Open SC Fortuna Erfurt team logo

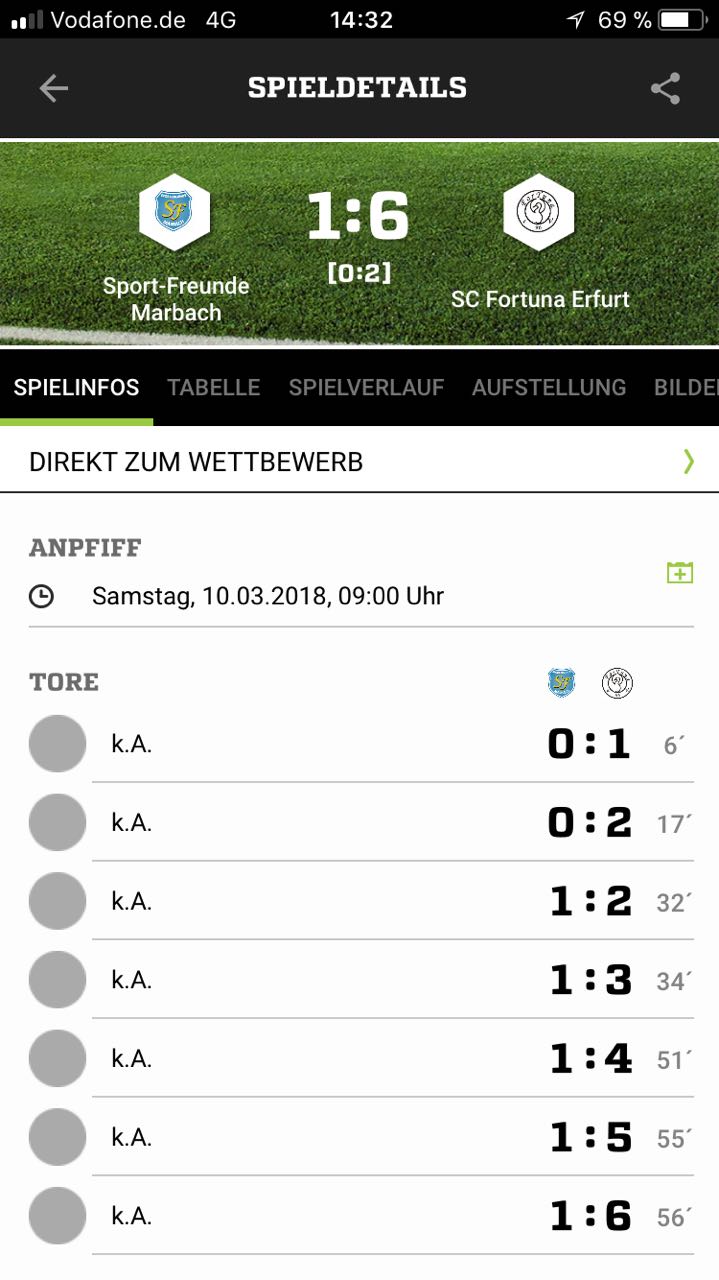click(539, 212)
